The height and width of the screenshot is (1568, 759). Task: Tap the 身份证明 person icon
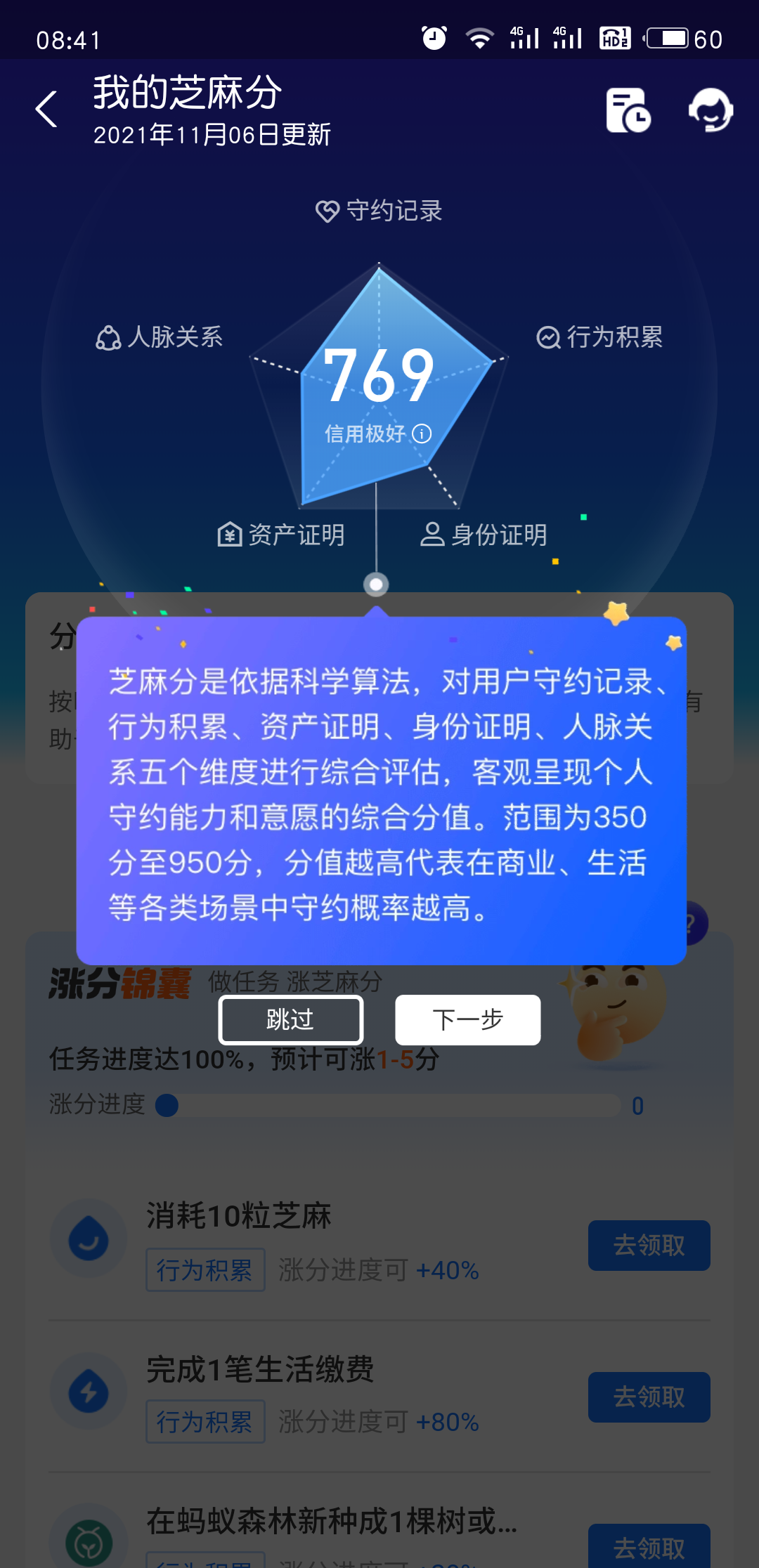pos(432,535)
